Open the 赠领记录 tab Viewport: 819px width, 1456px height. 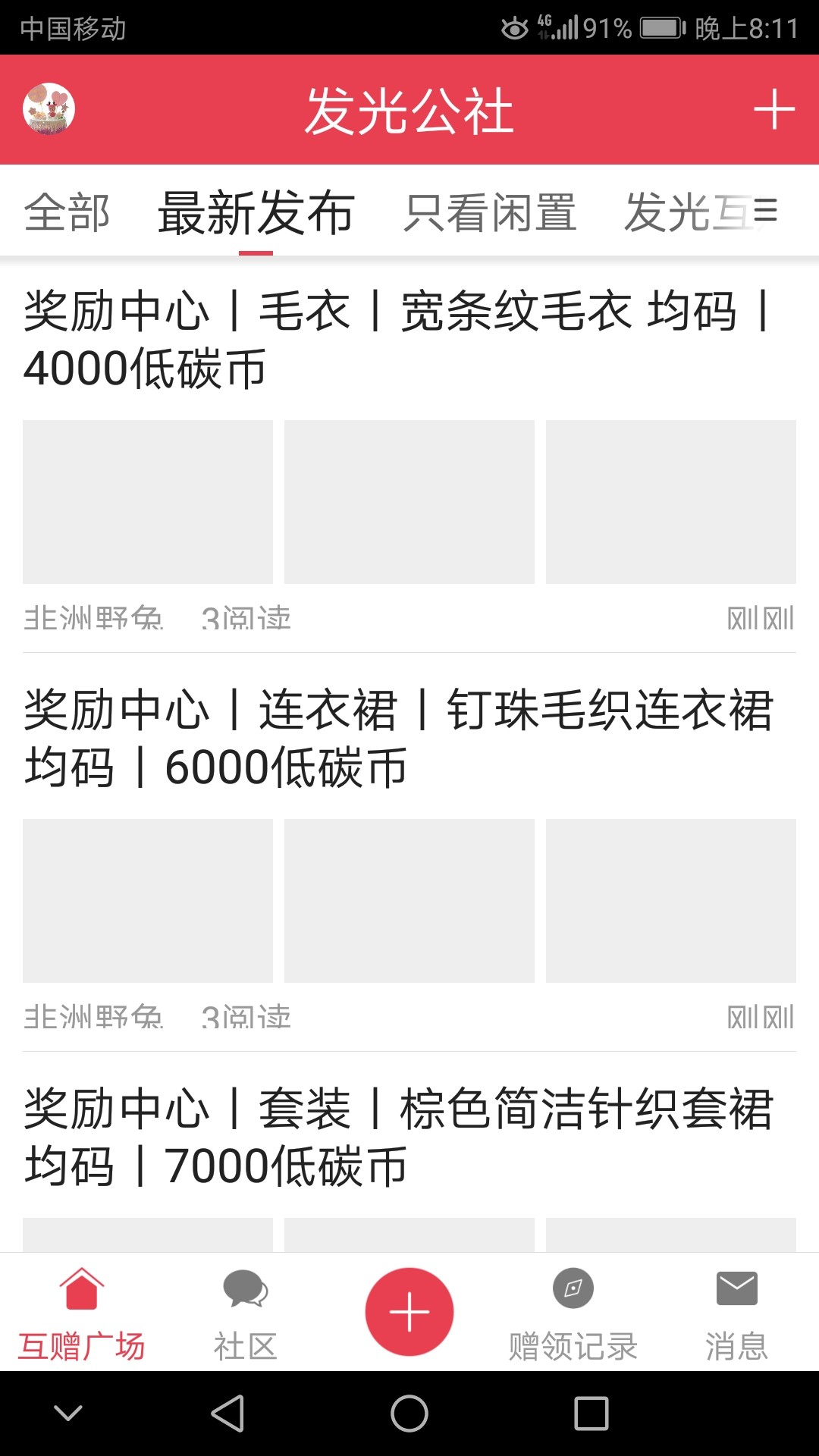573,1314
